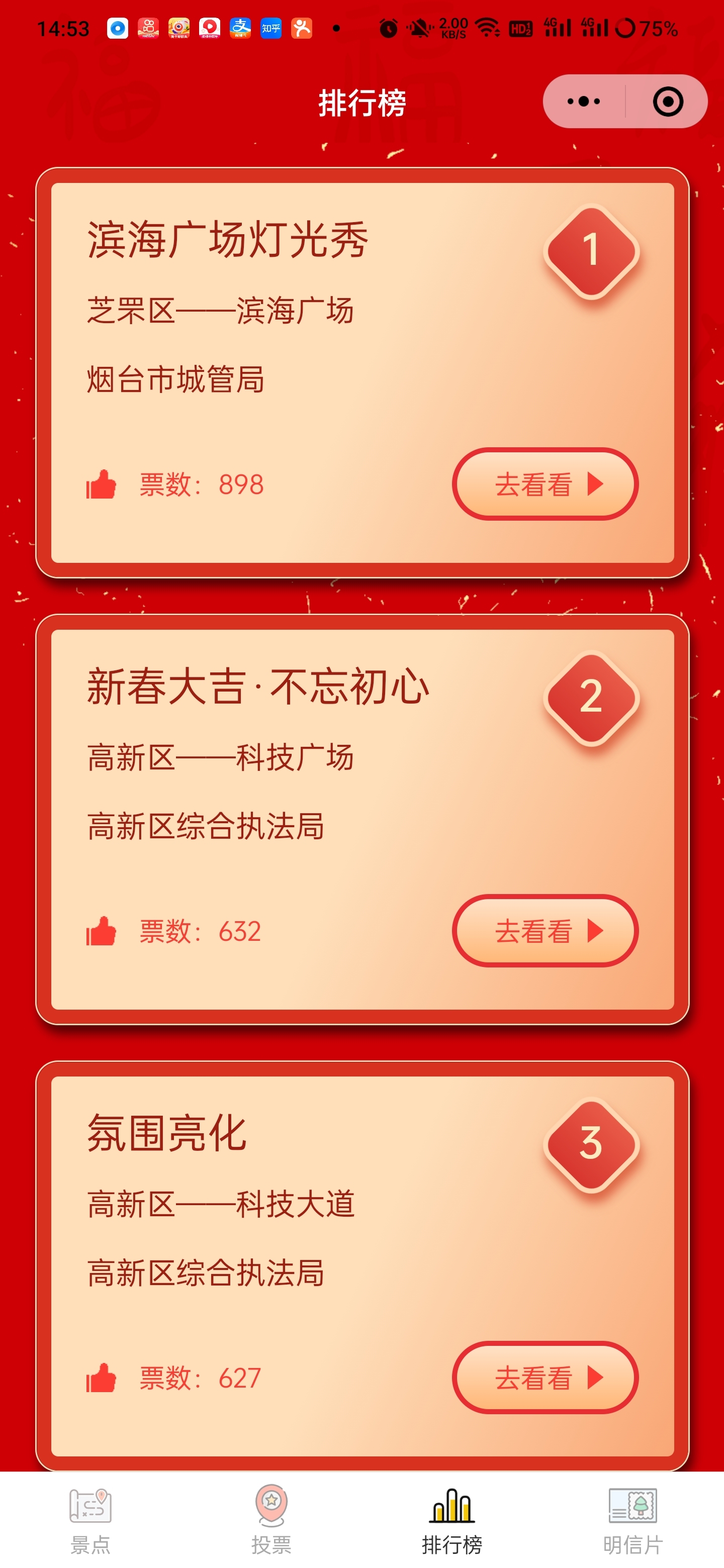Close the mini program with the circle button

tap(667, 102)
